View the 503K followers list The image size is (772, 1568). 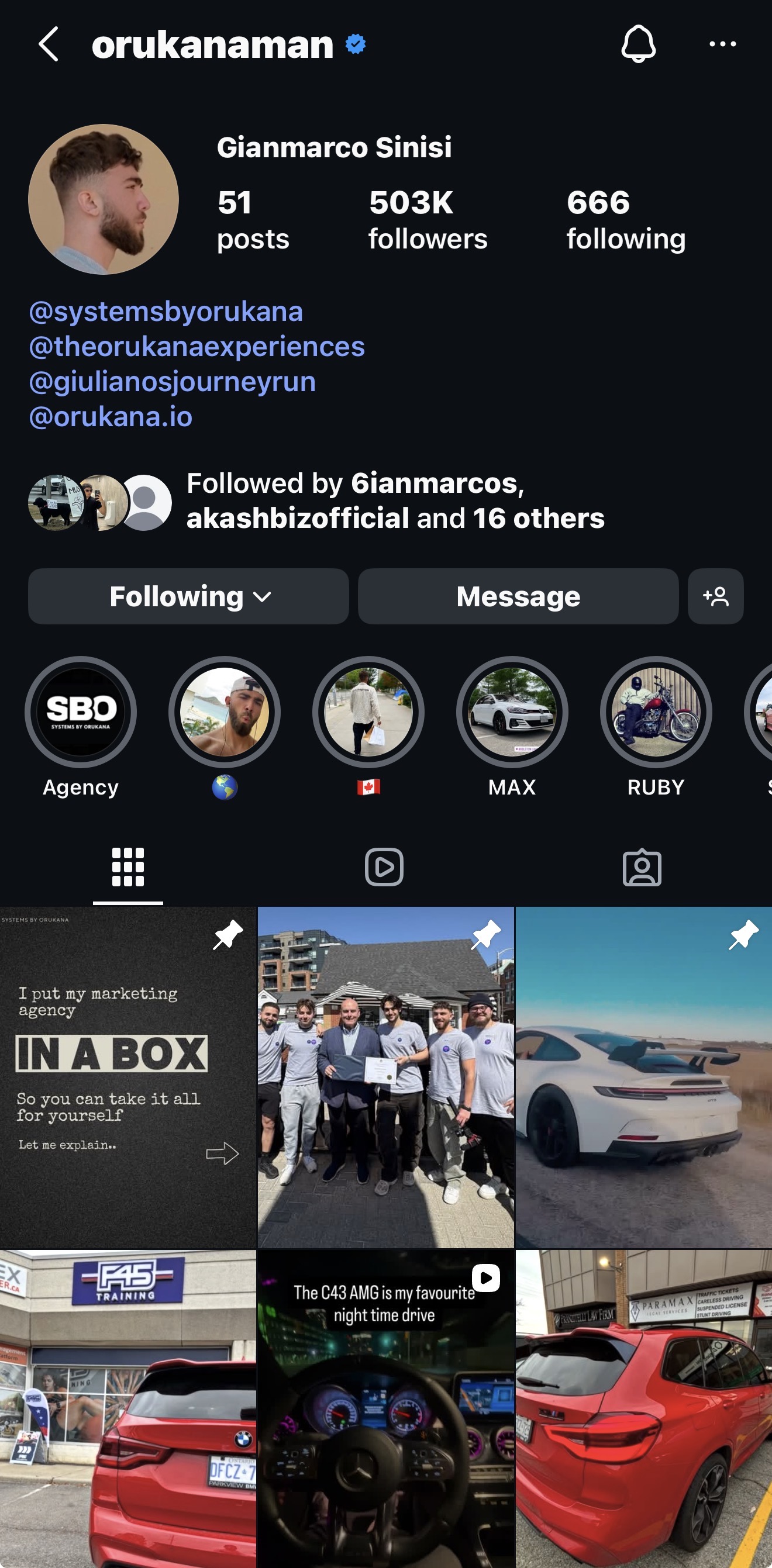click(x=428, y=219)
